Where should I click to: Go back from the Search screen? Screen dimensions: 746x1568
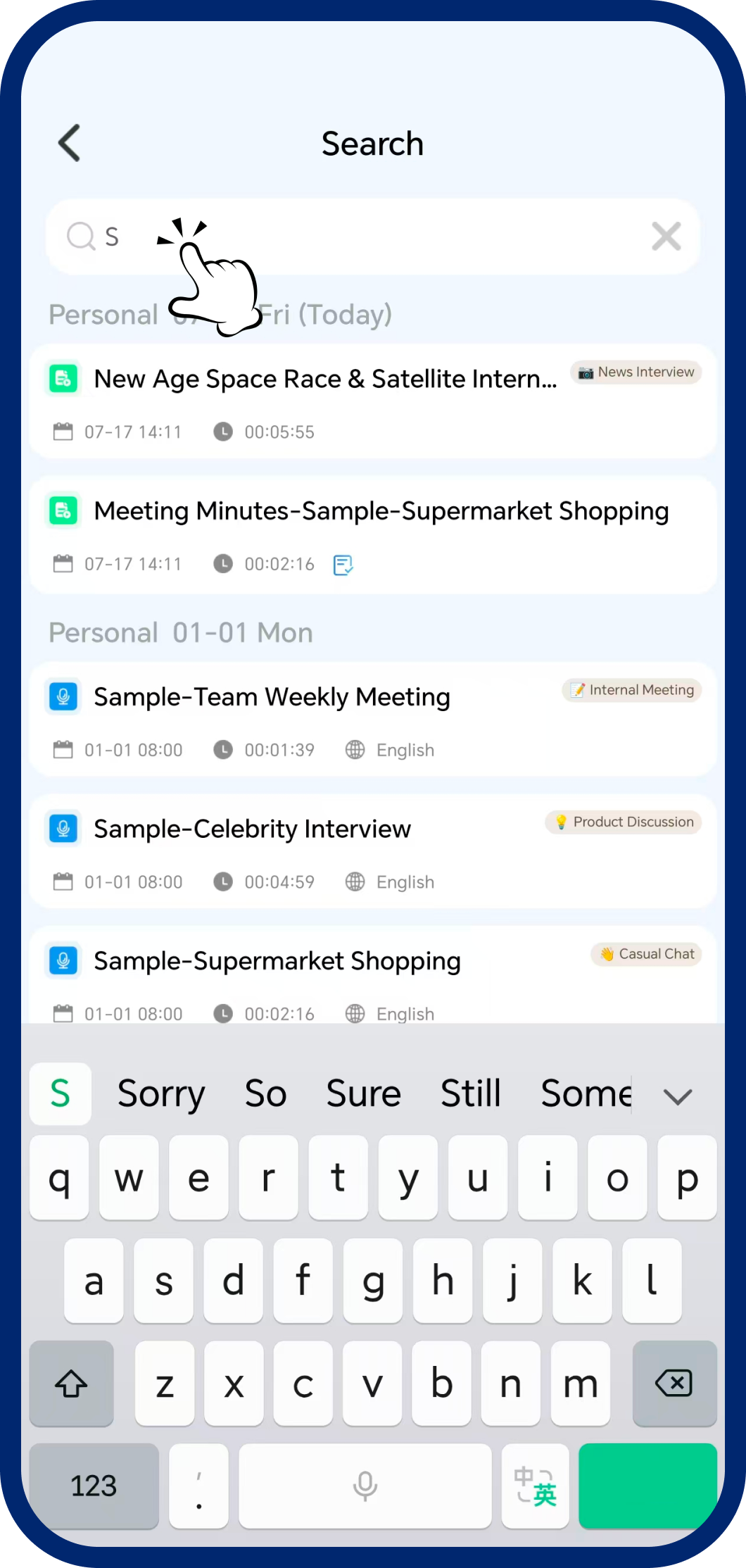(70, 143)
